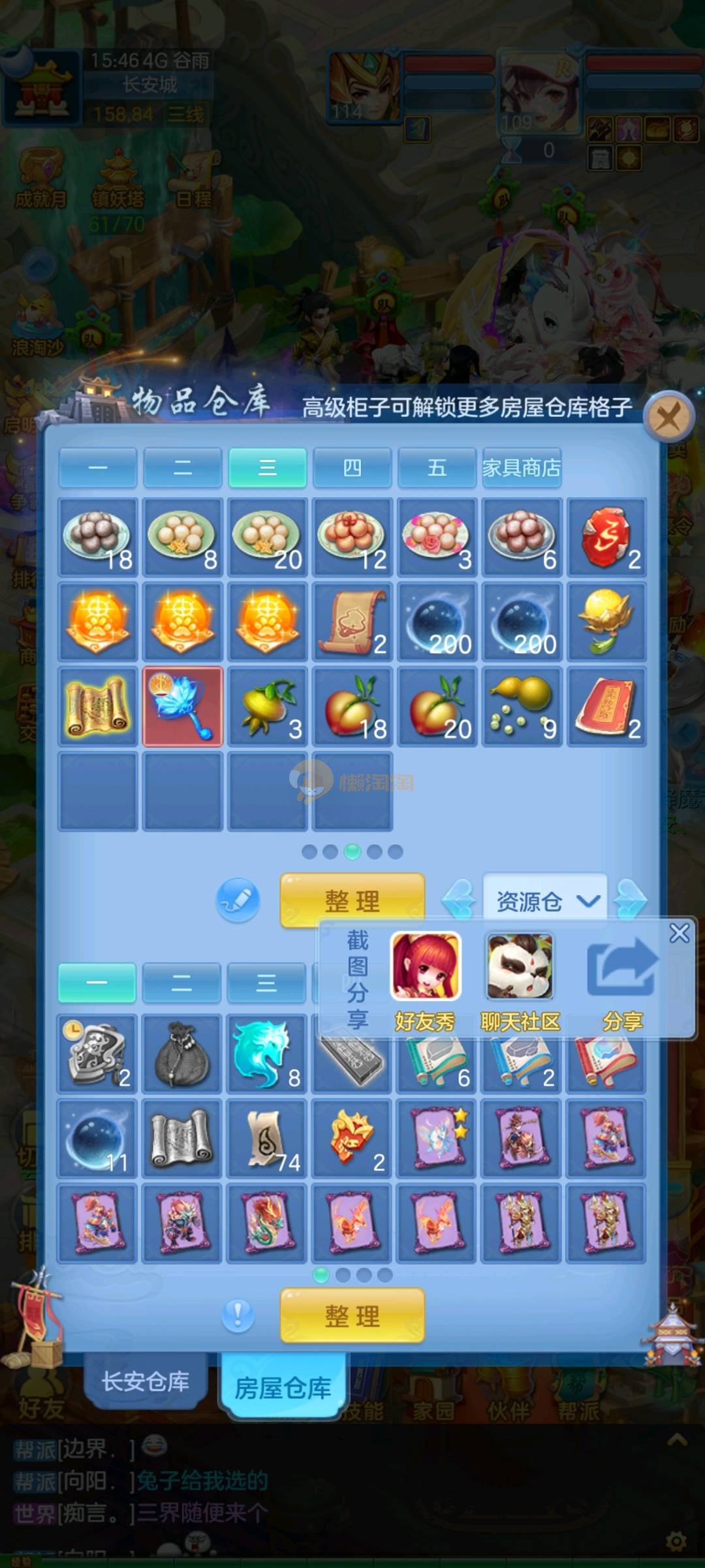Select the cyan horse spirit item

click(266, 1053)
